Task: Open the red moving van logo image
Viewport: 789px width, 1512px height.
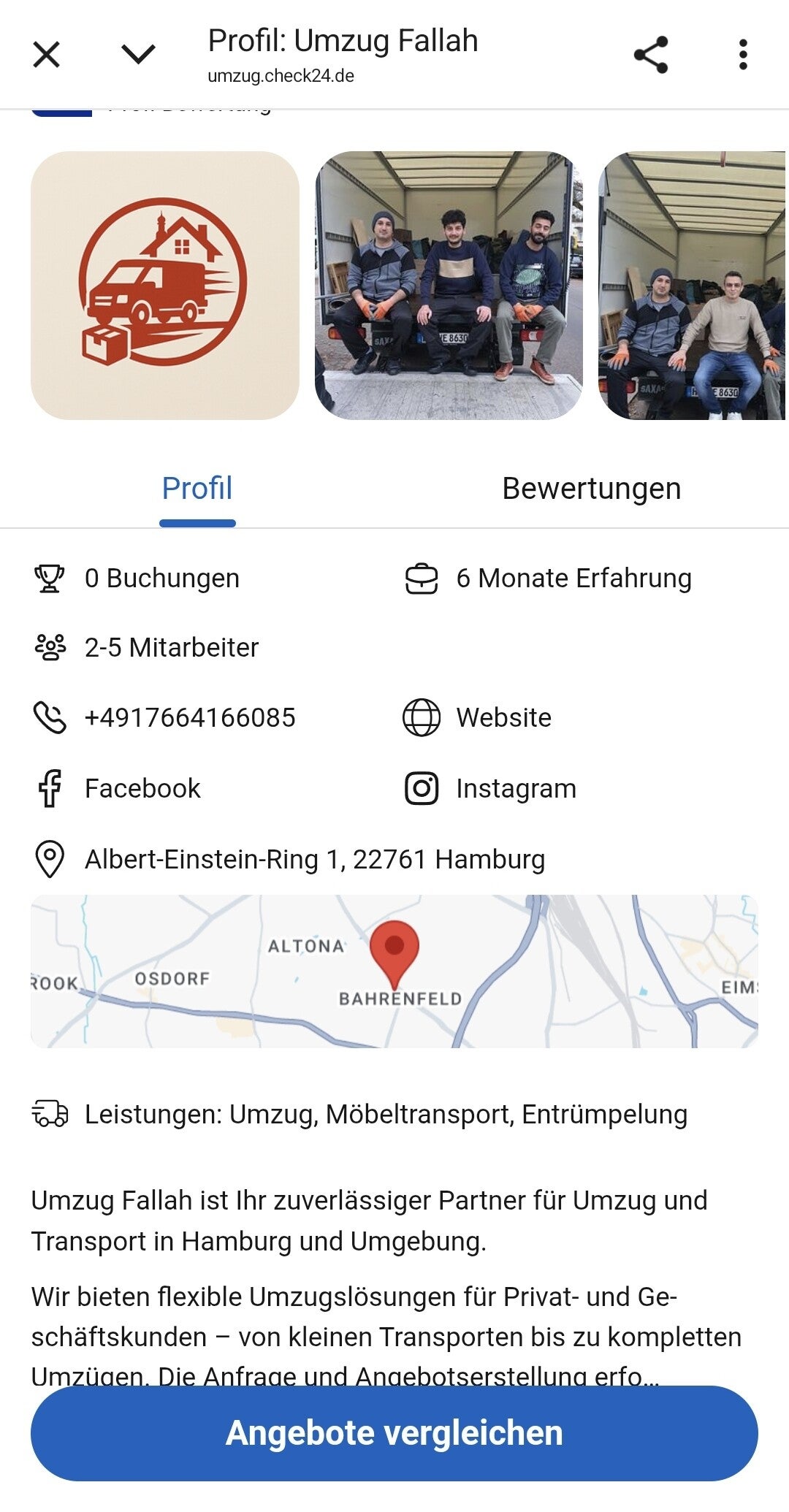Action: pos(165,286)
